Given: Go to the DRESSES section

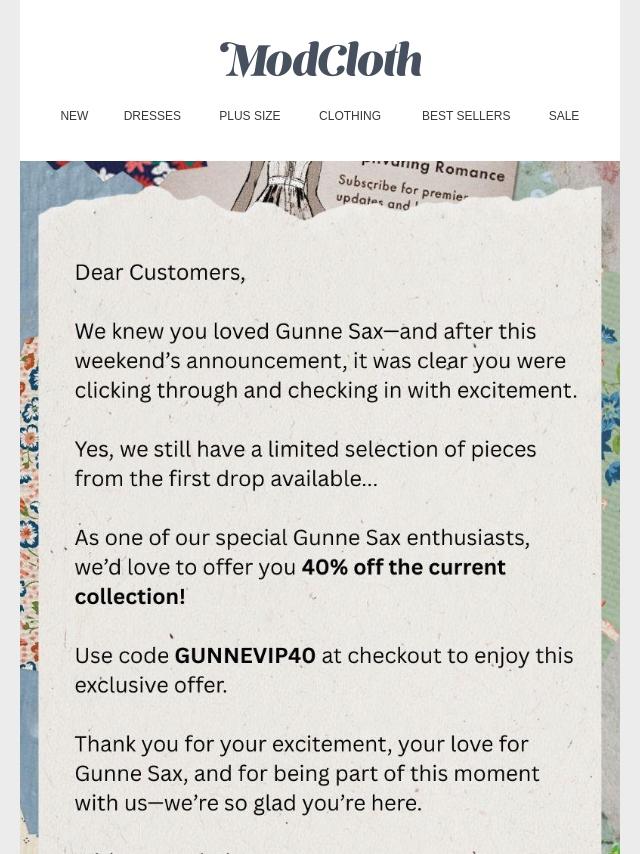Looking at the screenshot, I should pos(152,116).
